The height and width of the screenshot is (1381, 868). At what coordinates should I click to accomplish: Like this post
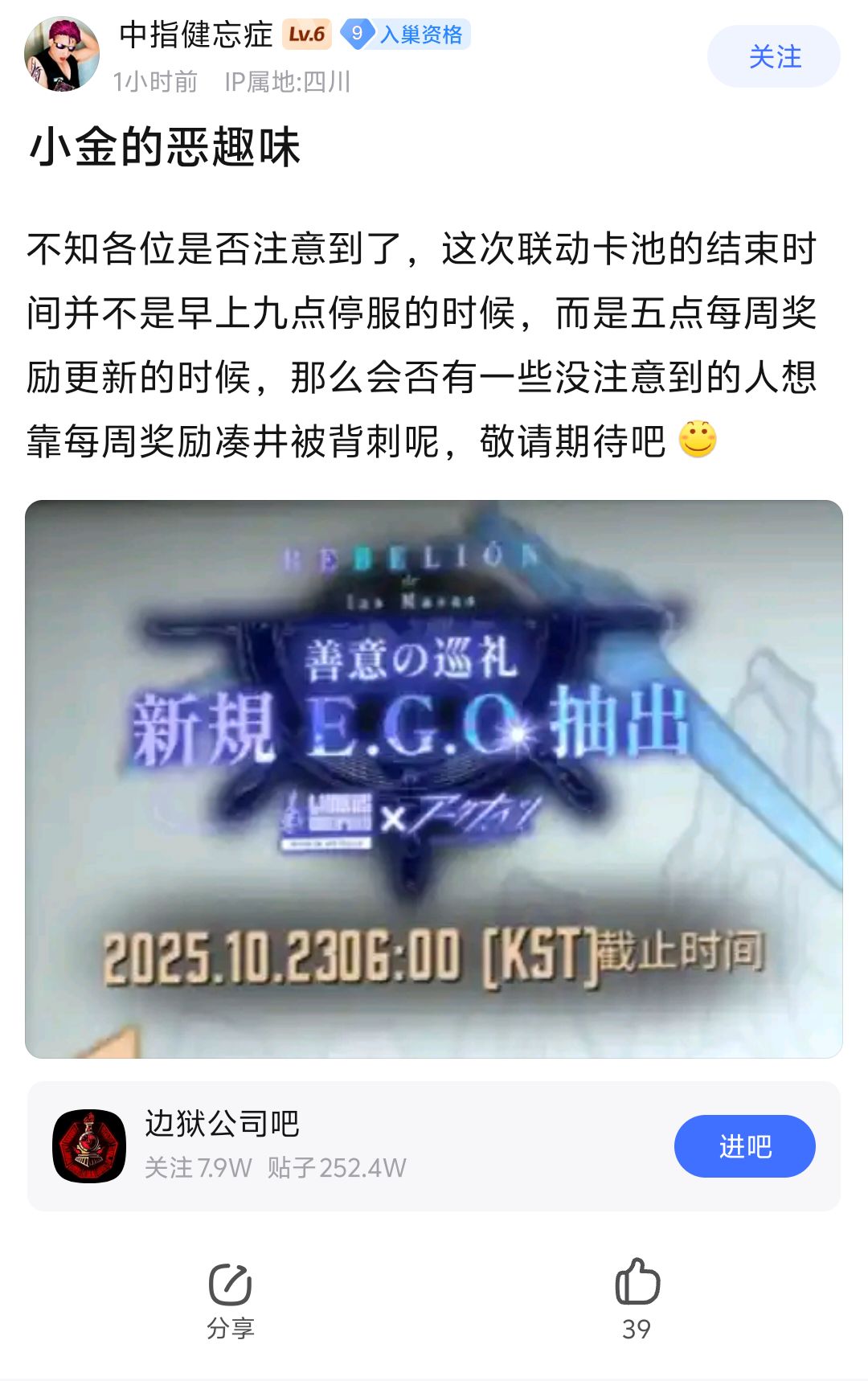pyautogui.click(x=637, y=1298)
